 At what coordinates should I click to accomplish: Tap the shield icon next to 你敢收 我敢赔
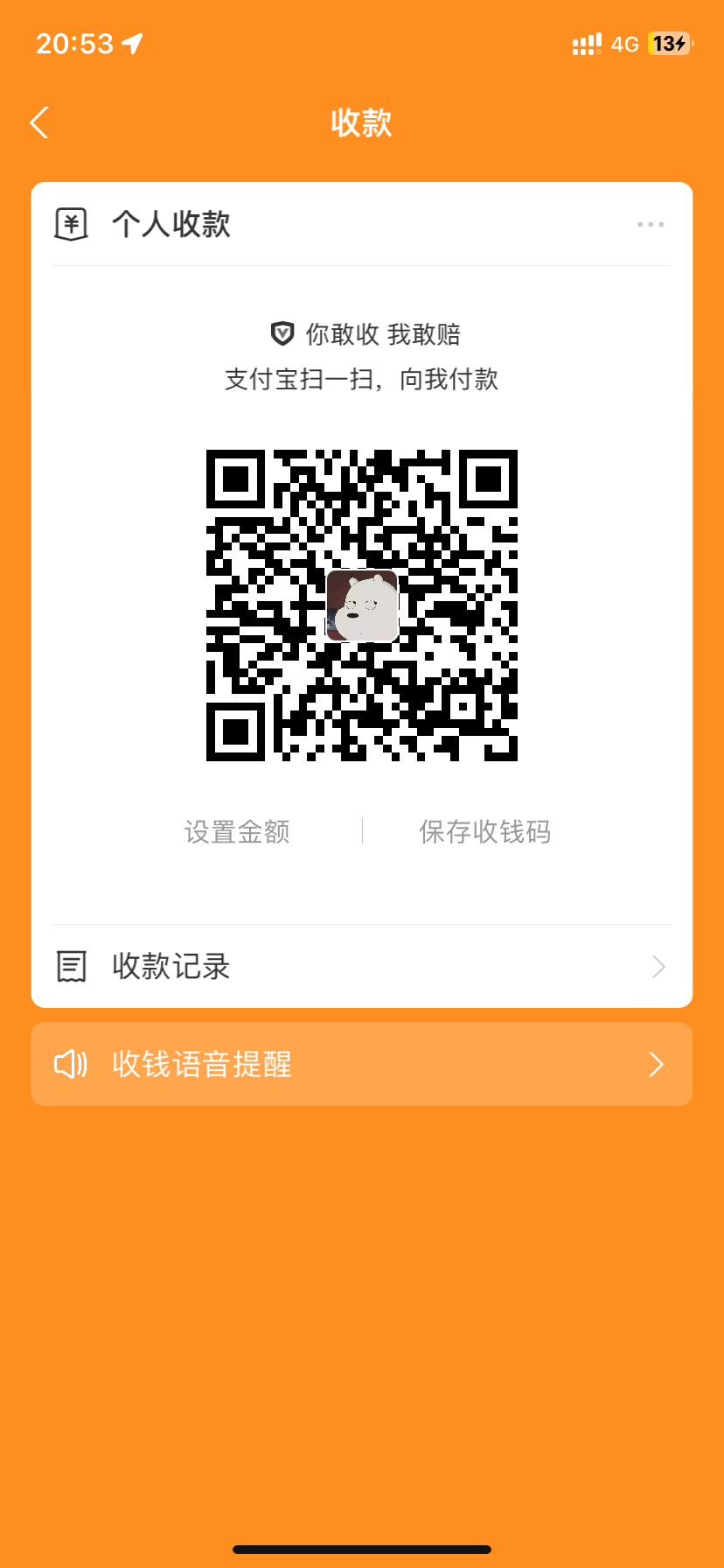(x=282, y=333)
